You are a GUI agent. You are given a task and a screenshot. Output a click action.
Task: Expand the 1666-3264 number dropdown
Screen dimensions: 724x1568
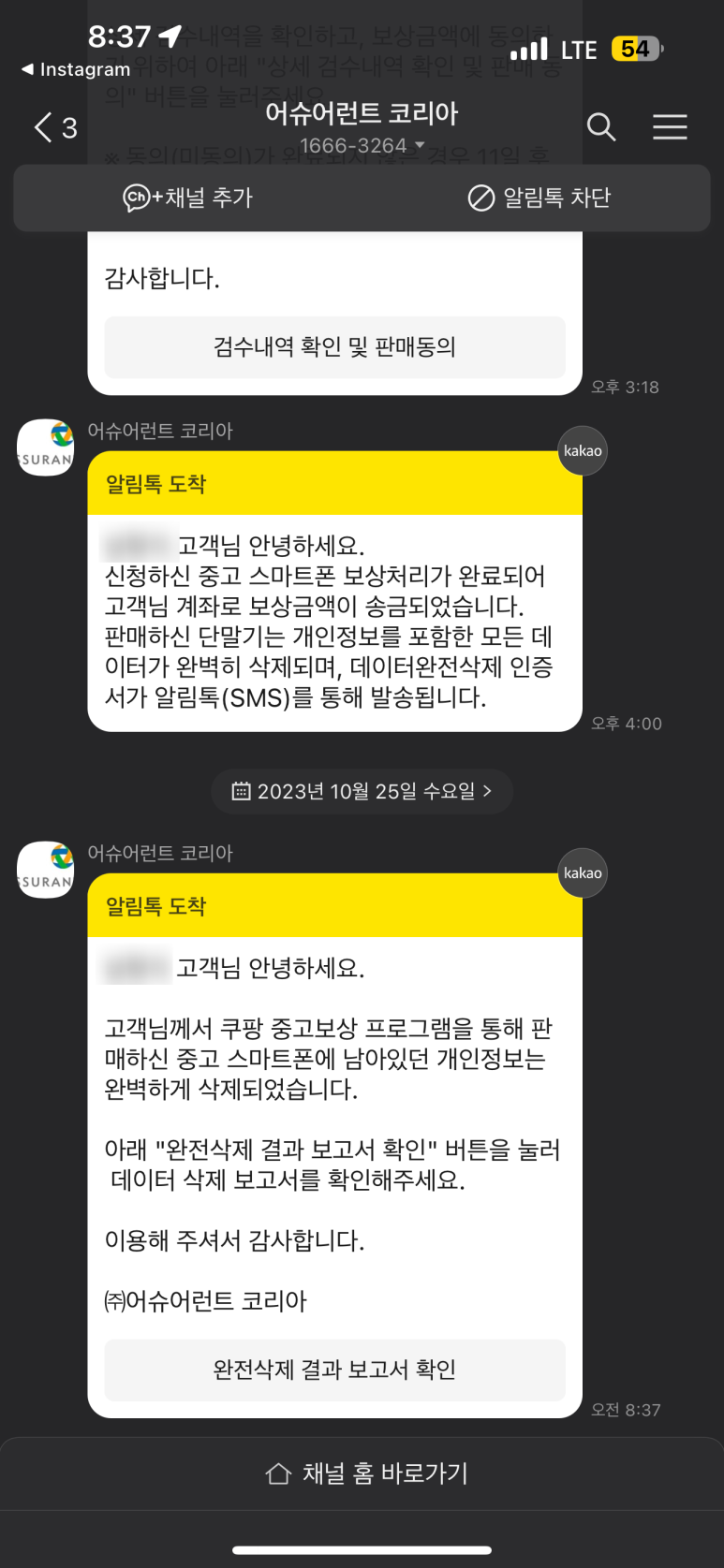pos(362,146)
